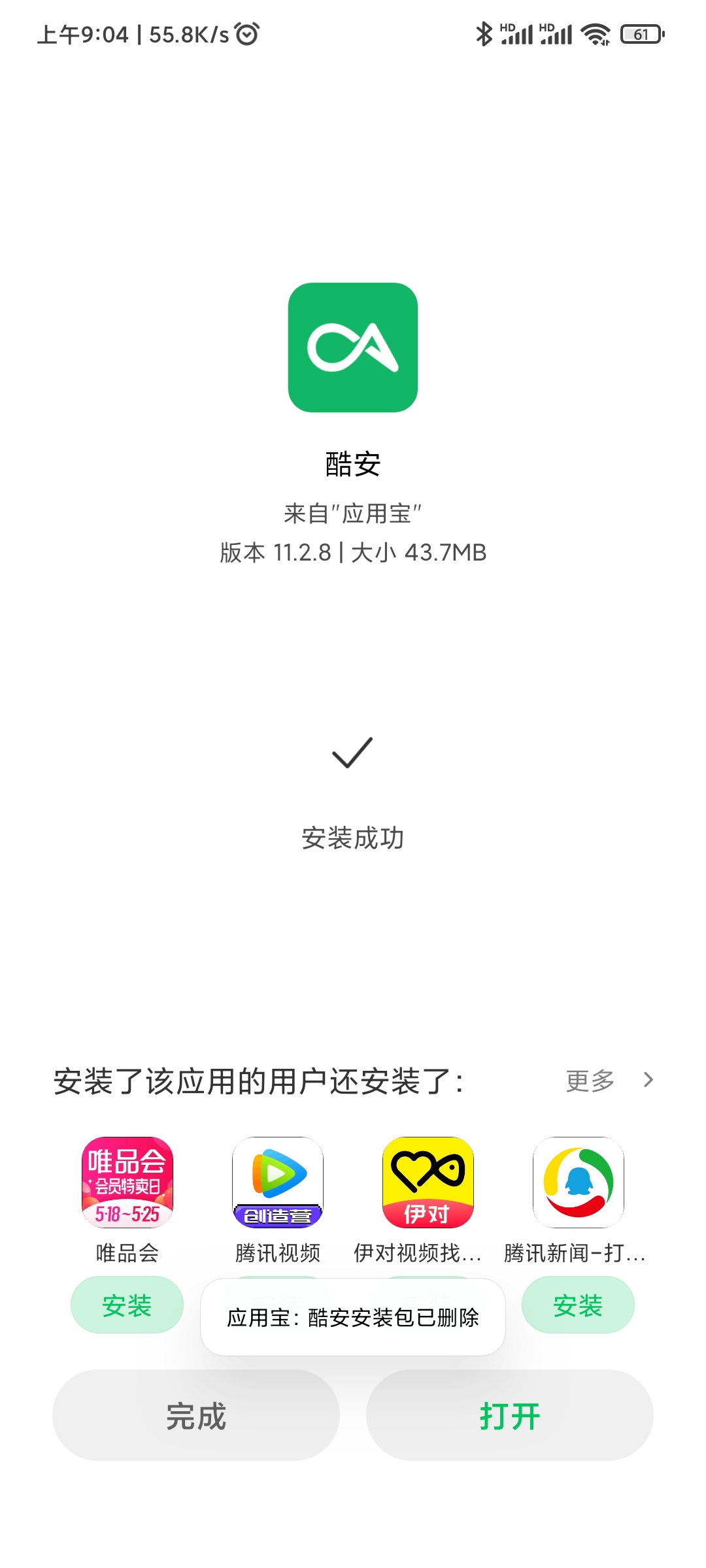Image resolution: width=706 pixels, height=1568 pixels.
Task: Open the 唯品会 app icon
Action: tap(127, 1183)
